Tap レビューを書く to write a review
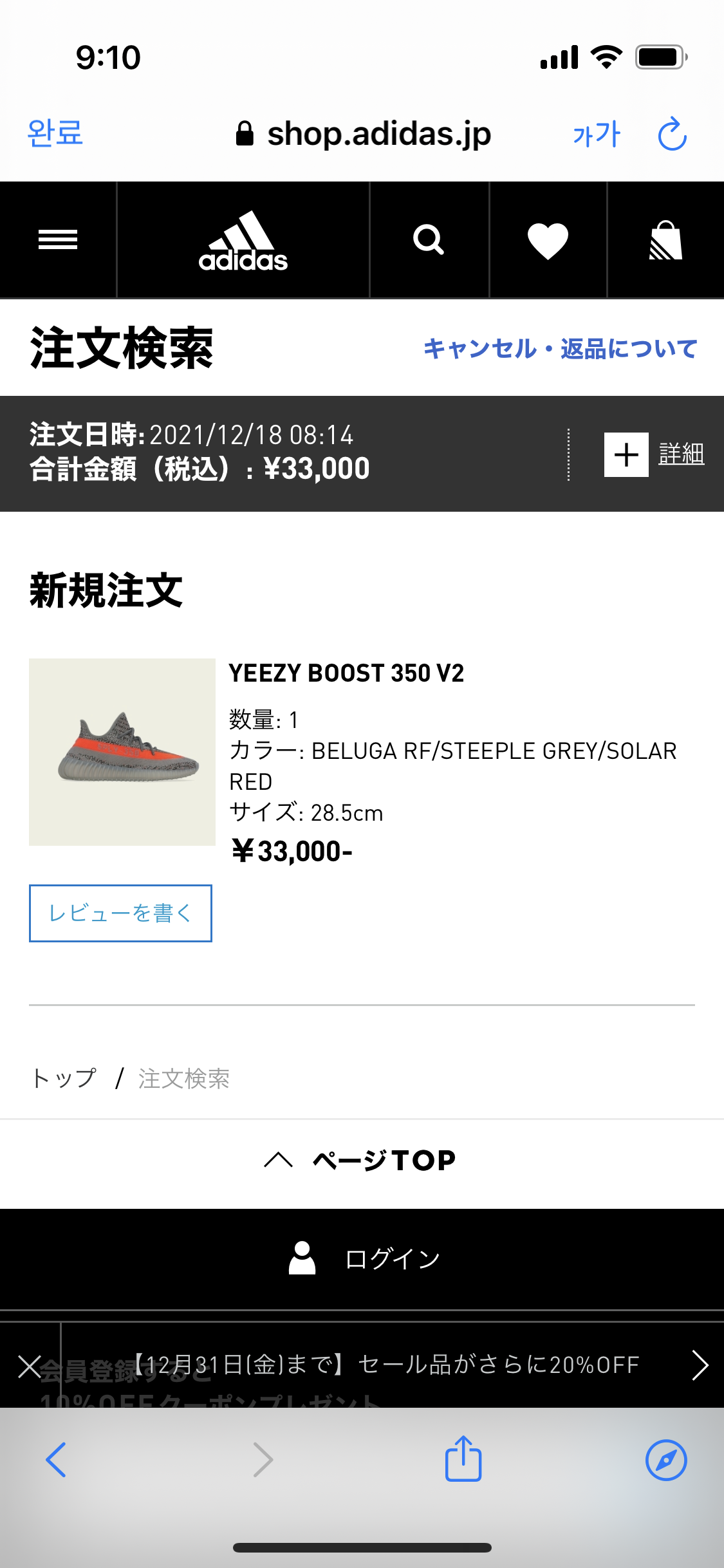The height and width of the screenshot is (1568, 724). pos(120,913)
